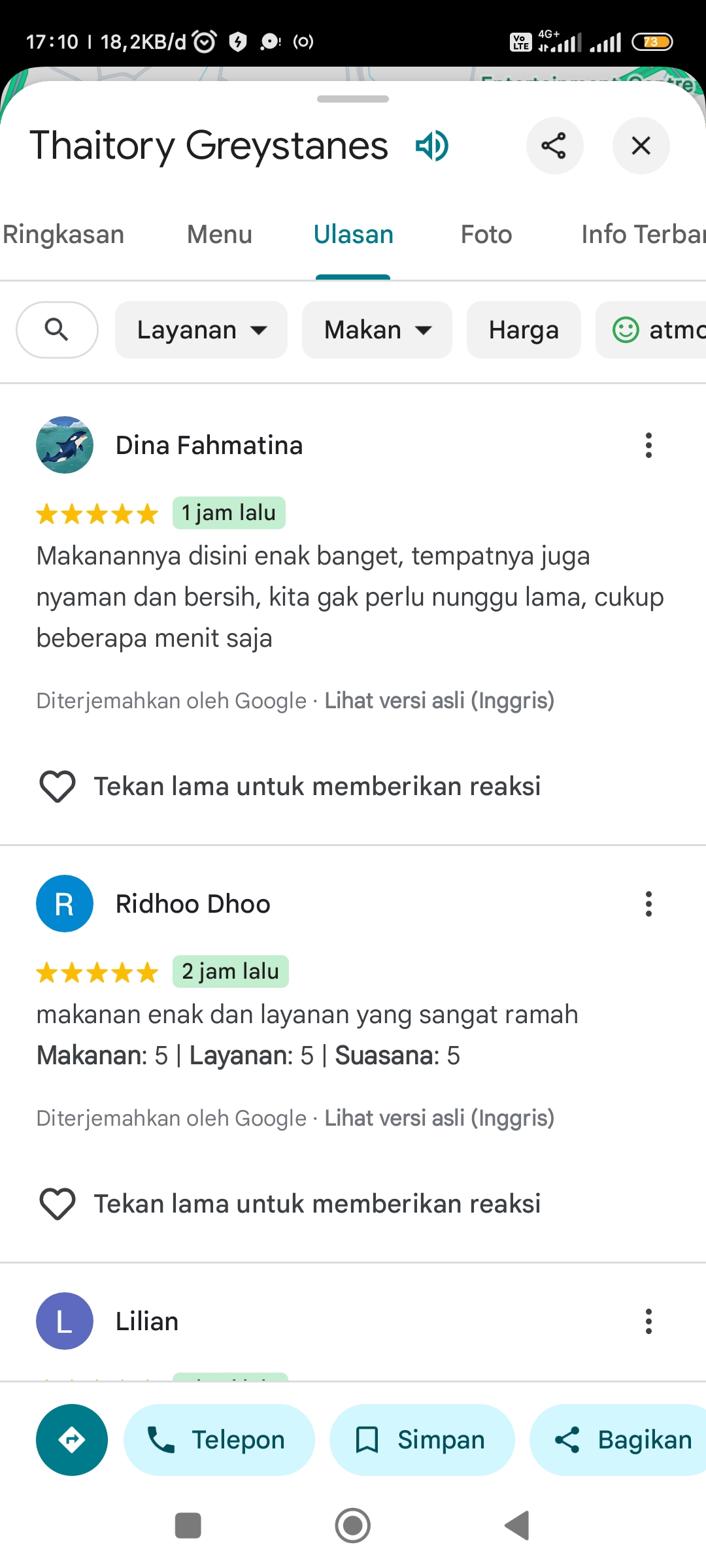706x1568 pixels.
Task: View the original English version of Dina's review
Action: pos(439,700)
